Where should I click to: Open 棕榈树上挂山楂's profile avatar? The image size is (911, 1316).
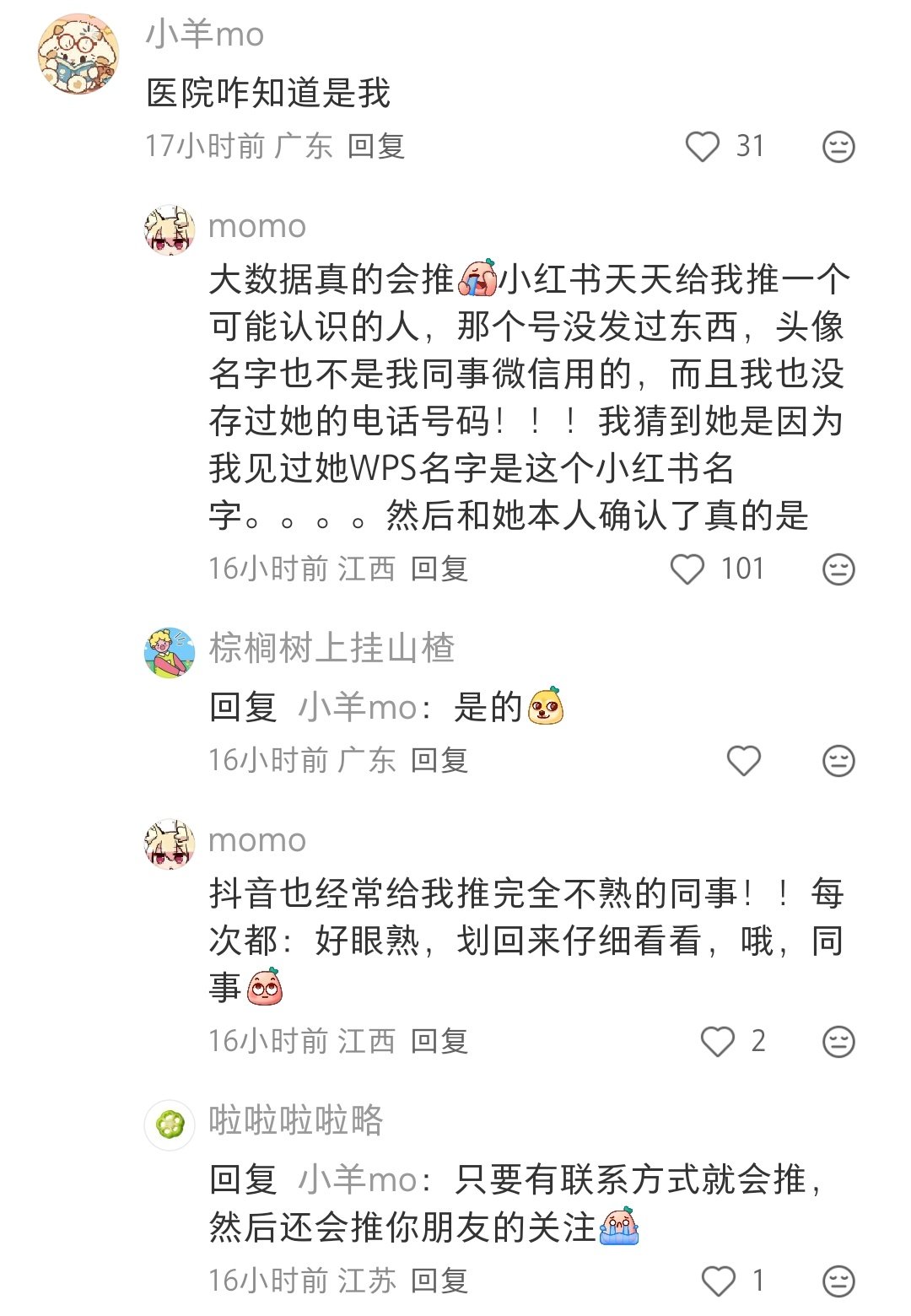[x=170, y=652]
